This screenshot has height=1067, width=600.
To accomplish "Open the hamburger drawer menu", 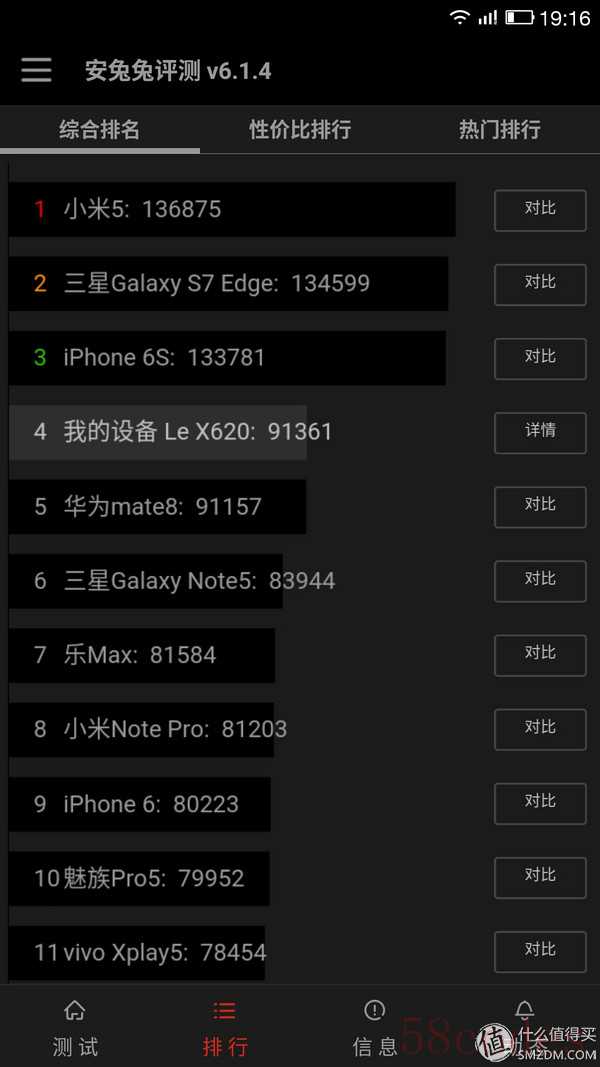I will [x=36, y=70].
